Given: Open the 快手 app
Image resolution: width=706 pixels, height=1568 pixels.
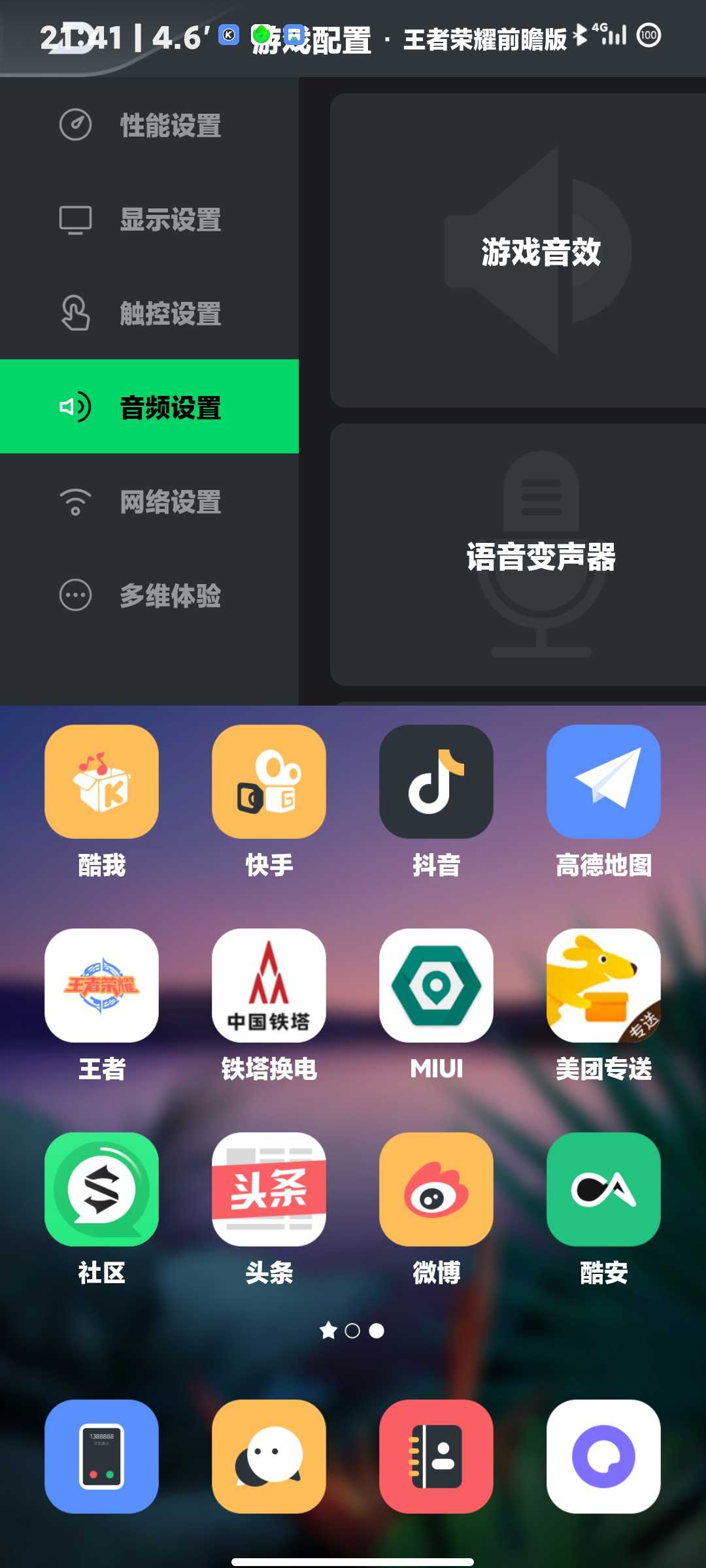Looking at the screenshot, I should pyautogui.click(x=269, y=781).
